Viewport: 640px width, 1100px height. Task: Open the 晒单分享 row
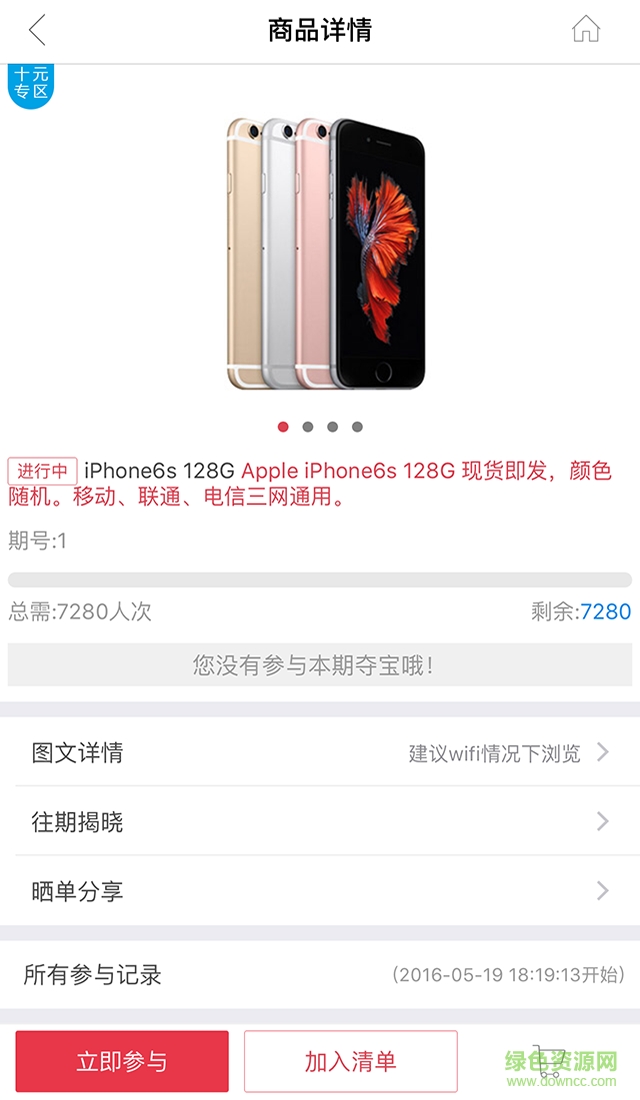pos(320,891)
